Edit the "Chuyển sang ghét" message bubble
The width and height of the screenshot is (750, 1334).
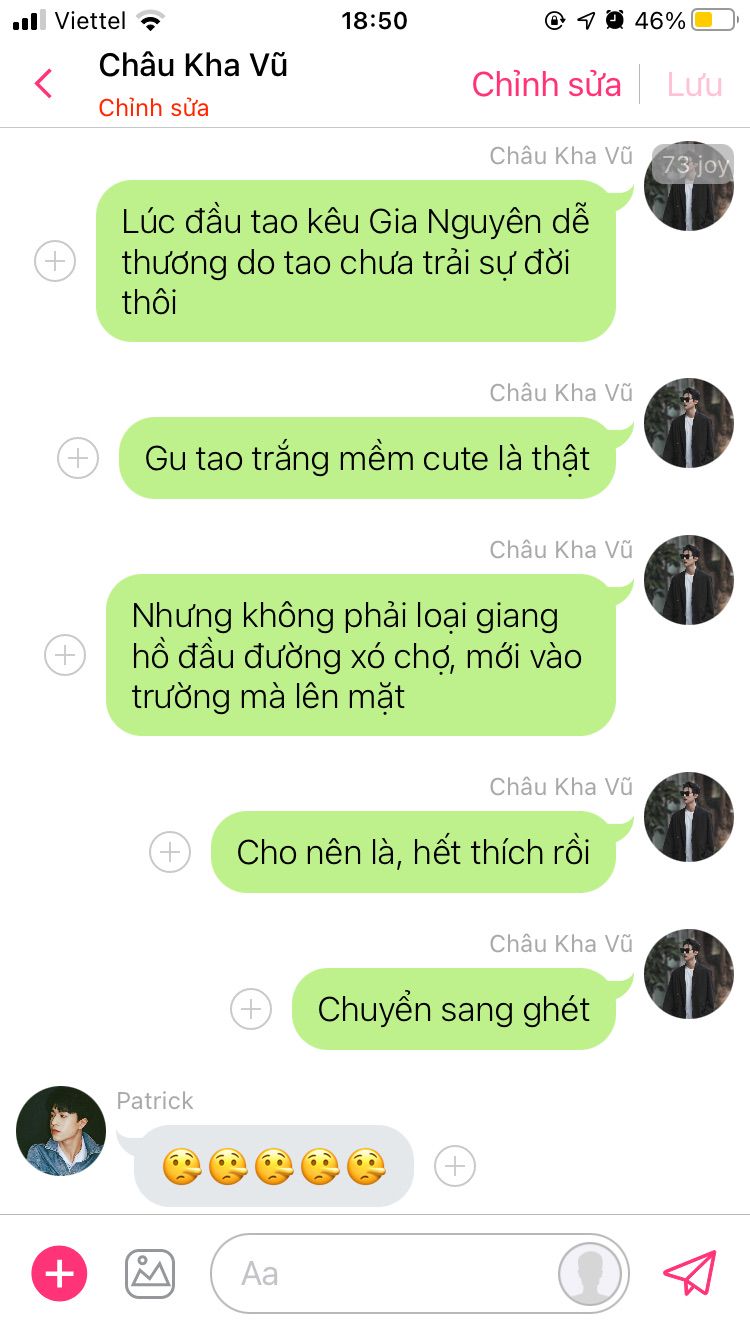(x=453, y=1009)
